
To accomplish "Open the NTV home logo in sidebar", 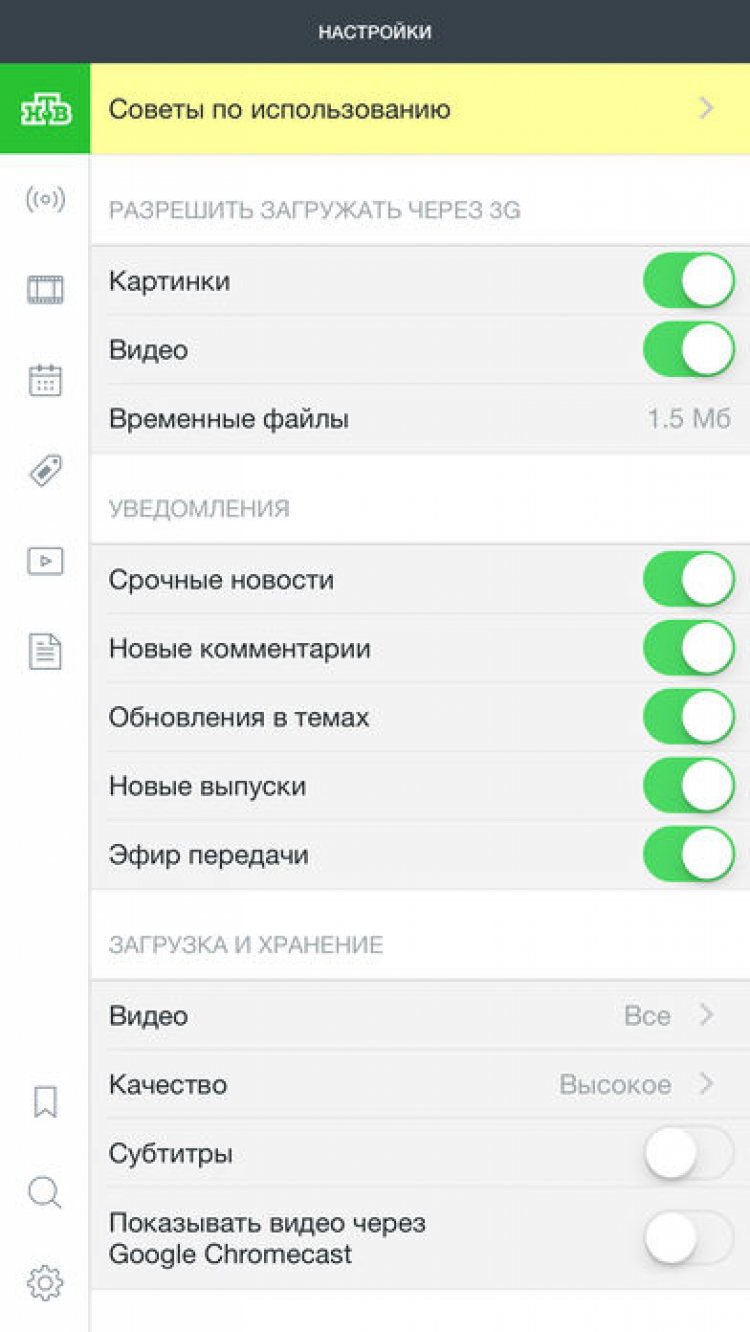I will tap(45, 109).
